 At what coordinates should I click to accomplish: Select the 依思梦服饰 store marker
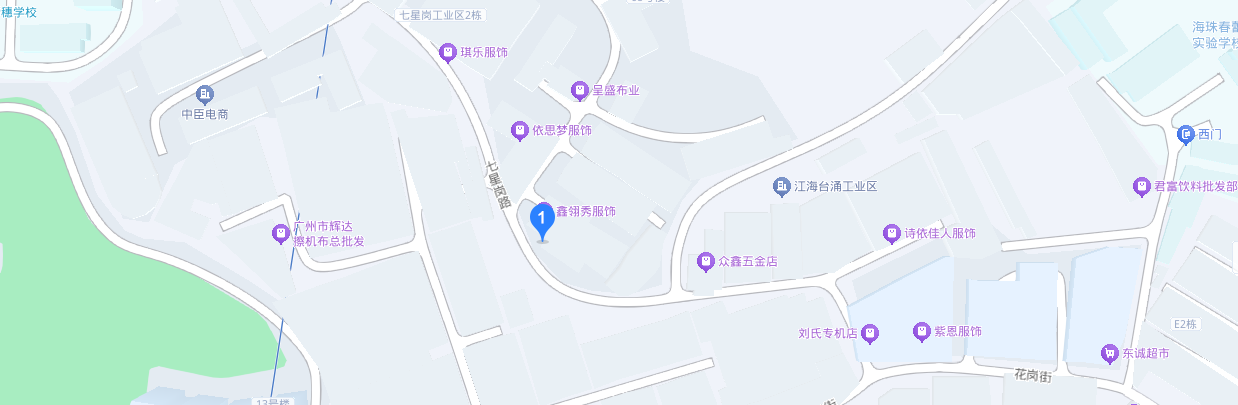click(519, 130)
